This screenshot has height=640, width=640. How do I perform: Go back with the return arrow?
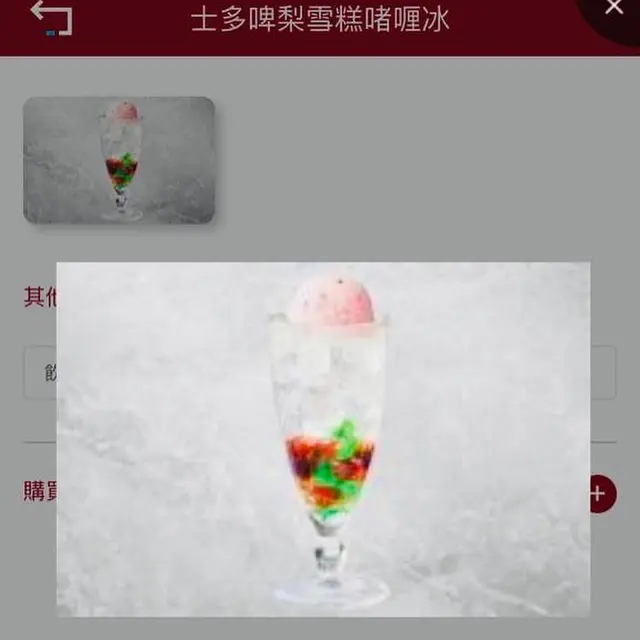tap(50, 17)
